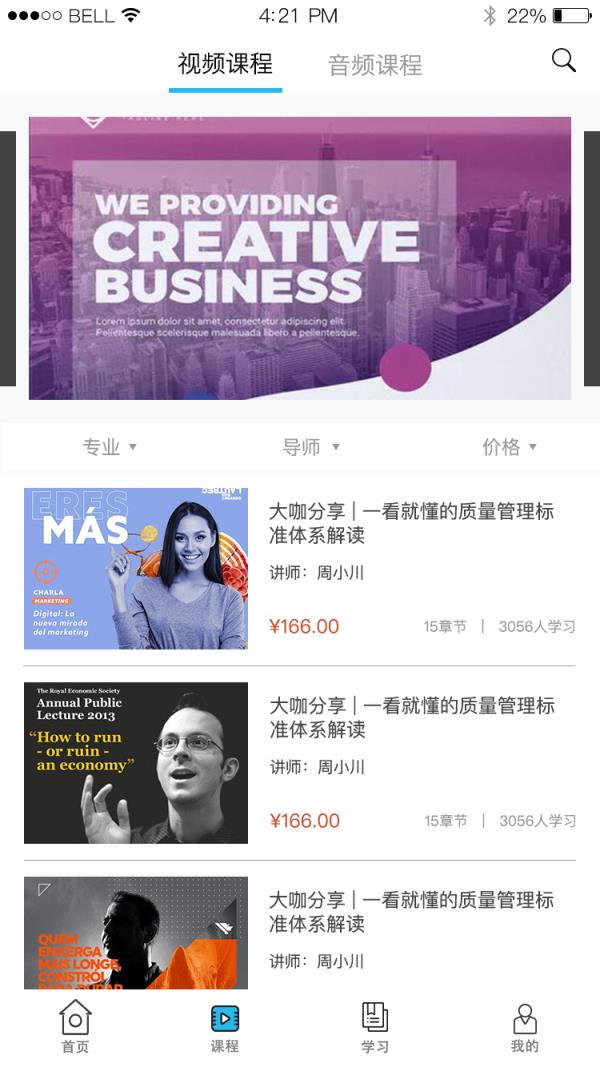Expand the 导师 filter dropdown
Image resolution: width=600 pixels, height=1067 pixels.
coord(310,447)
